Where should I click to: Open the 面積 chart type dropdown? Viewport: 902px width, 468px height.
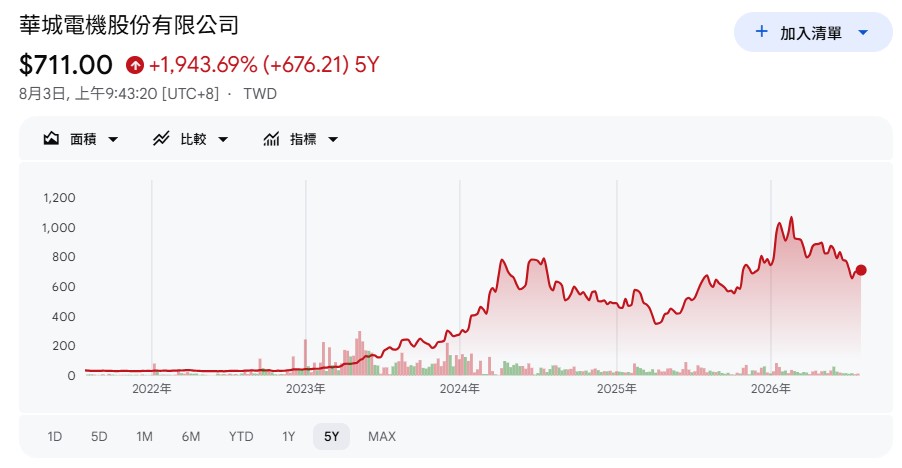pyautogui.click(x=81, y=139)
